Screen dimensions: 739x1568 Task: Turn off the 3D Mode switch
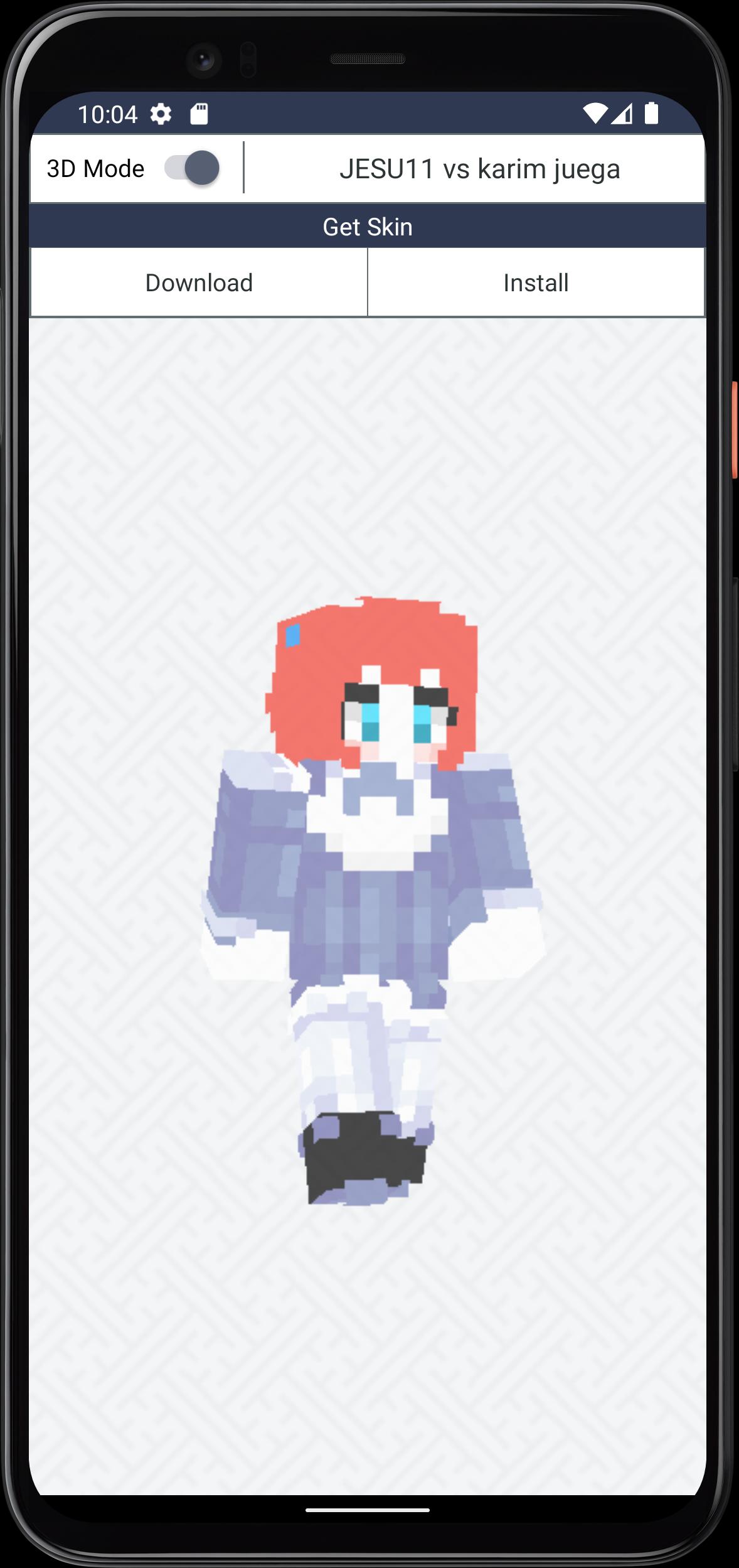191,168
